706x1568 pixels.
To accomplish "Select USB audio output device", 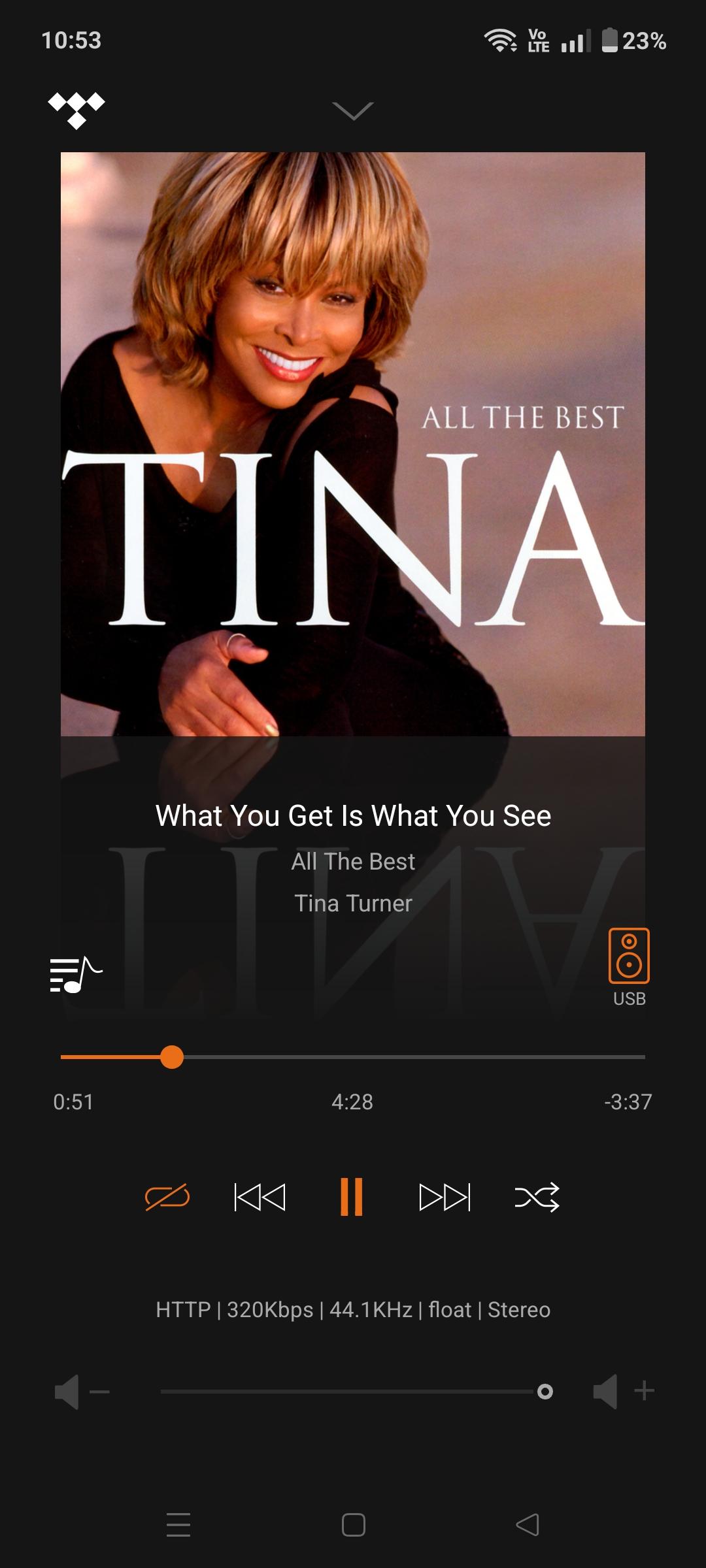I will (x=629, y=956).
